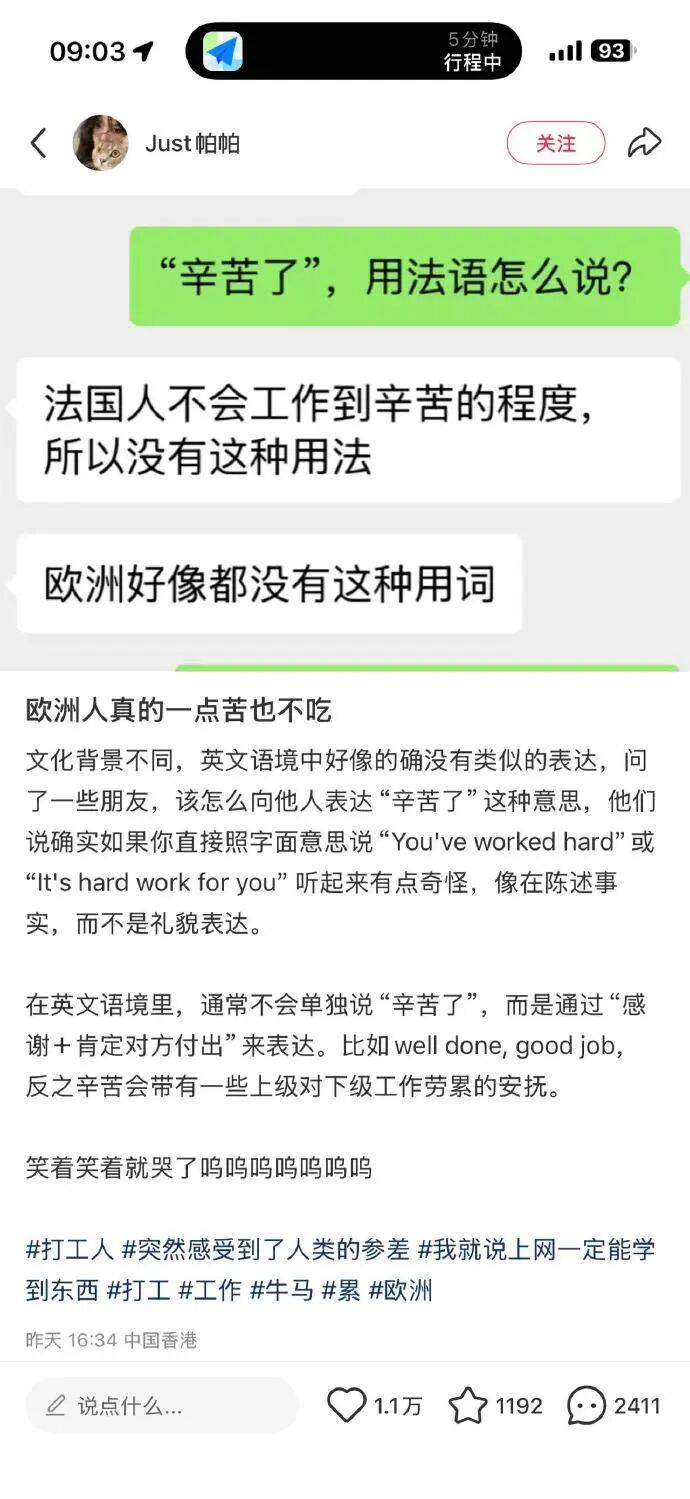Open the #突然感受到了人类的参差 hashtag
This screenshot has height=1499, width=690.
pyautogui.click(x=266, y=1249)
